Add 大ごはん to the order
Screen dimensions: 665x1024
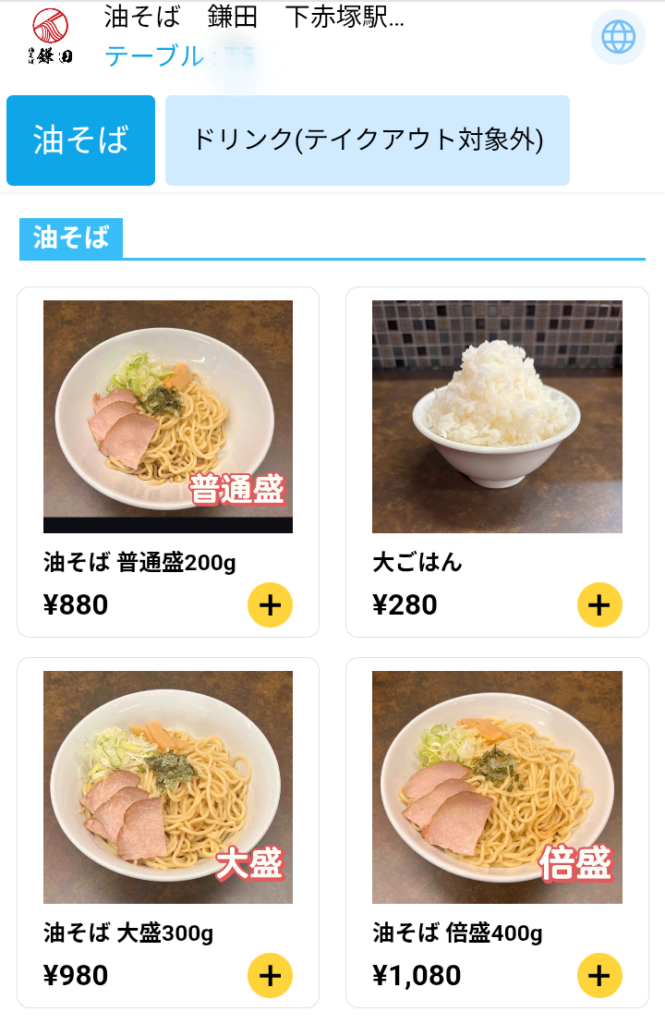(599, 605)
